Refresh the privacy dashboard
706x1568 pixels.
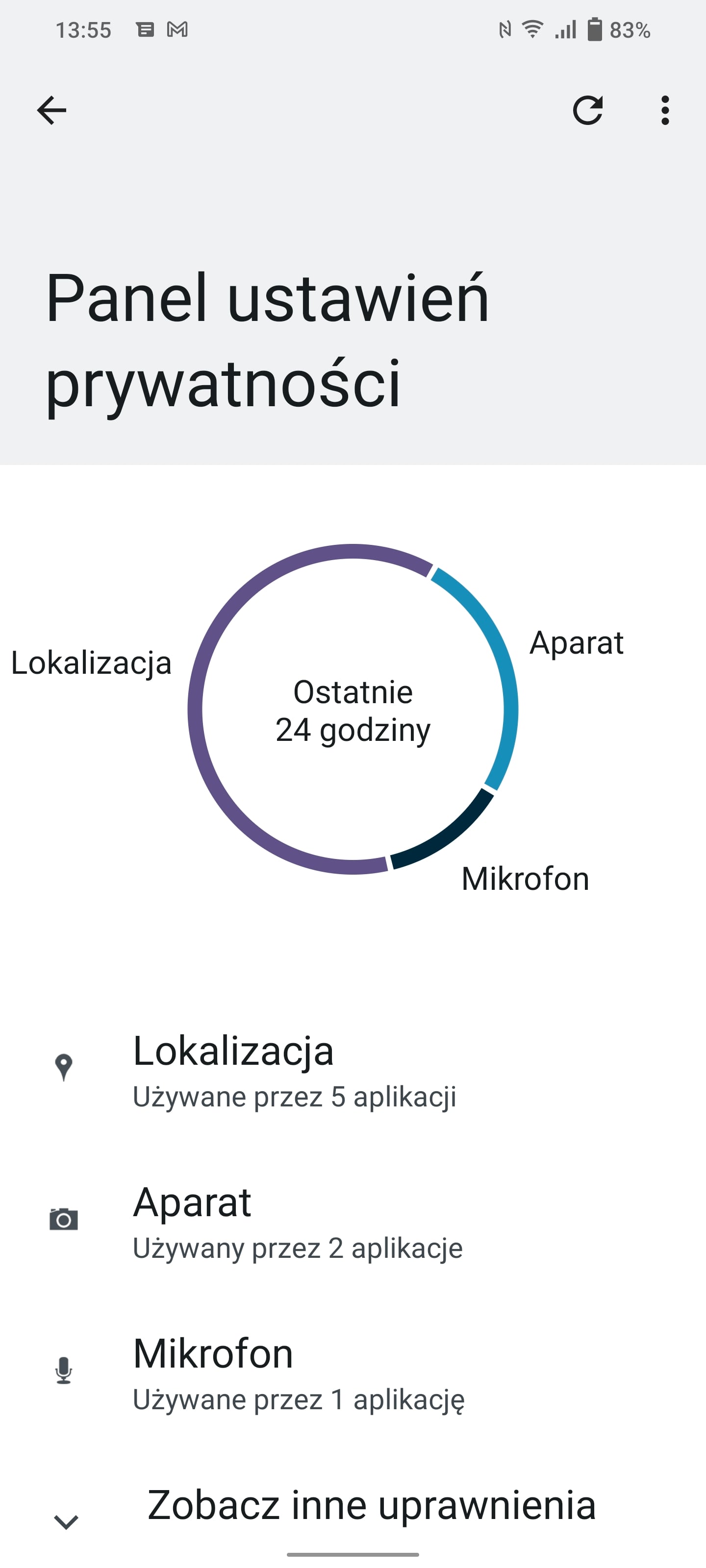tap(588, 110)
